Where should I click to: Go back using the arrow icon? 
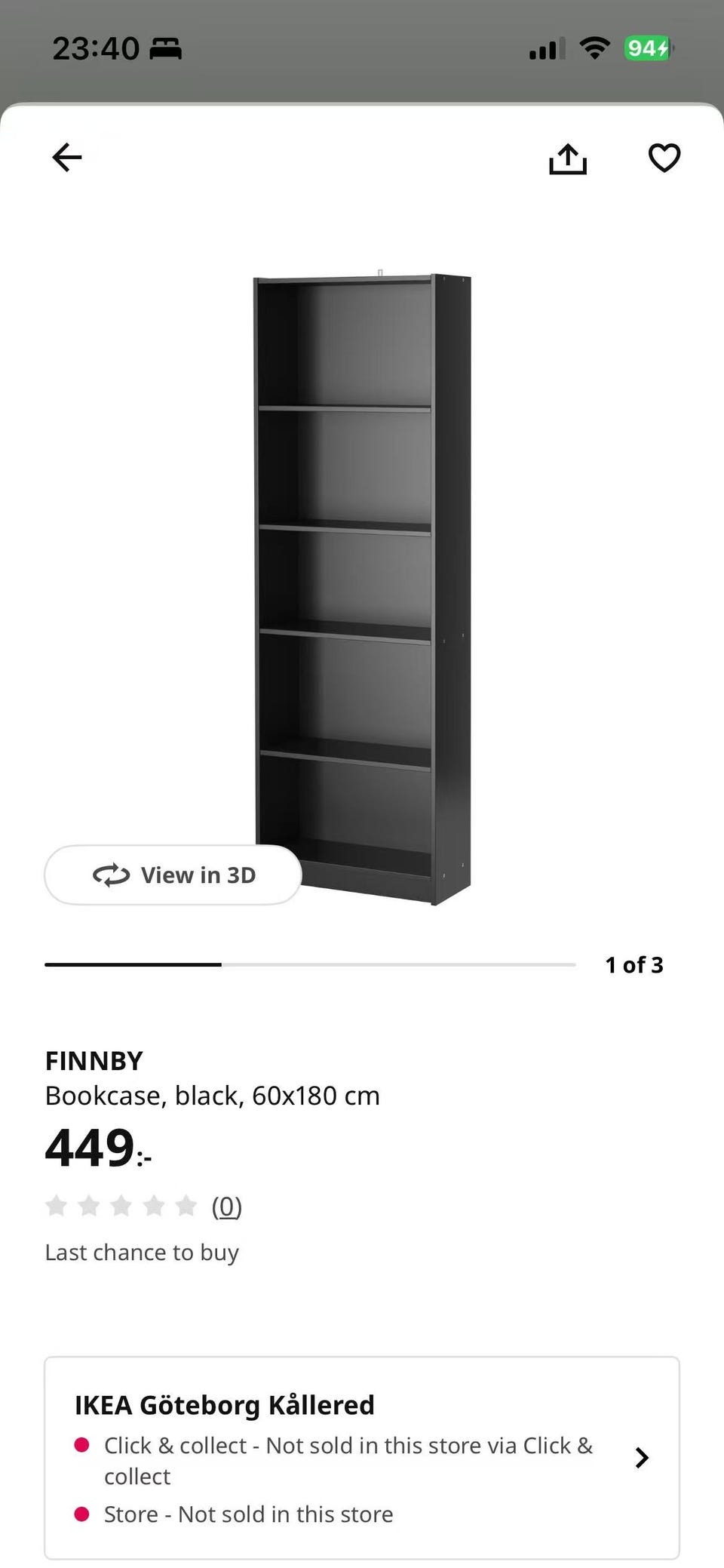pyautogui.click(x=67, y=158)
